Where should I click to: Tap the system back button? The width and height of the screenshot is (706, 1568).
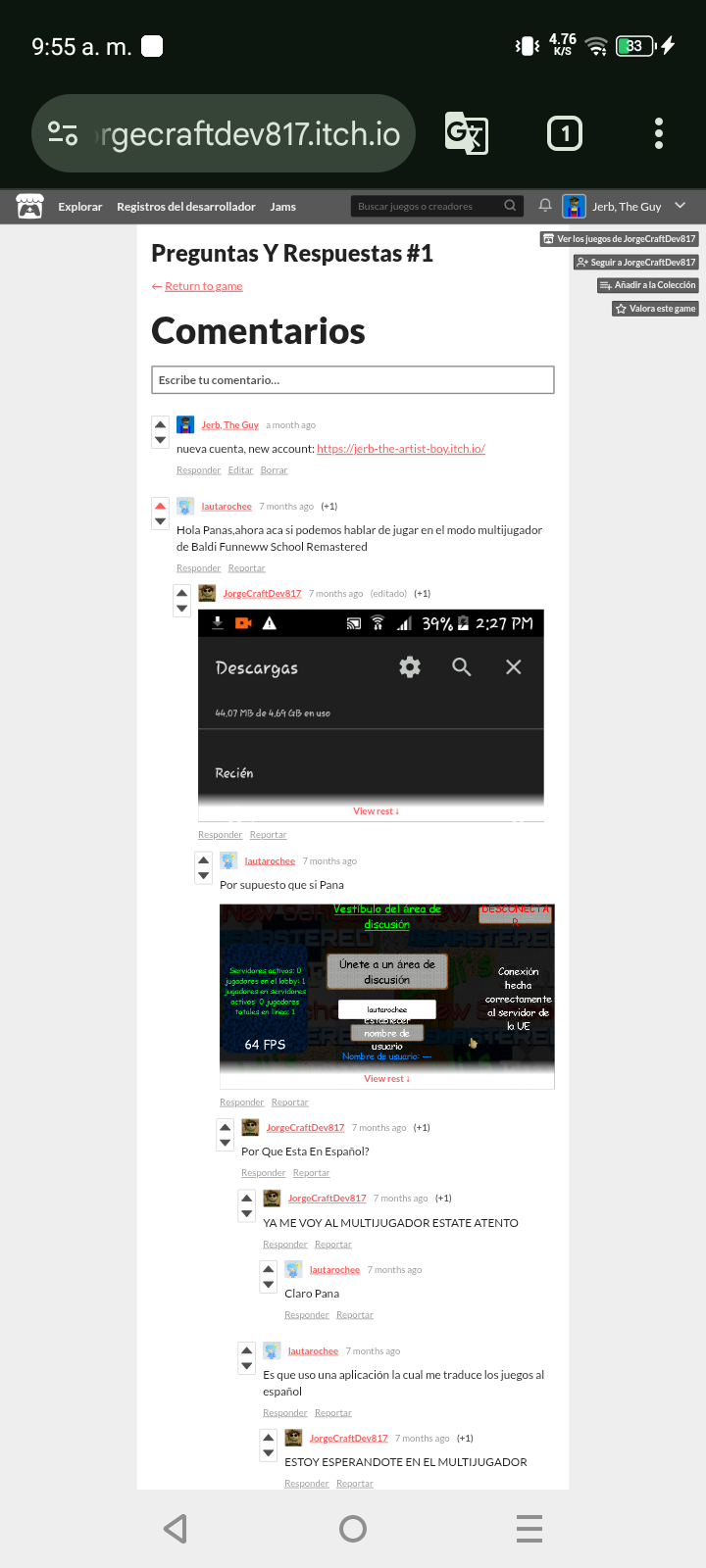point(176,1529)
